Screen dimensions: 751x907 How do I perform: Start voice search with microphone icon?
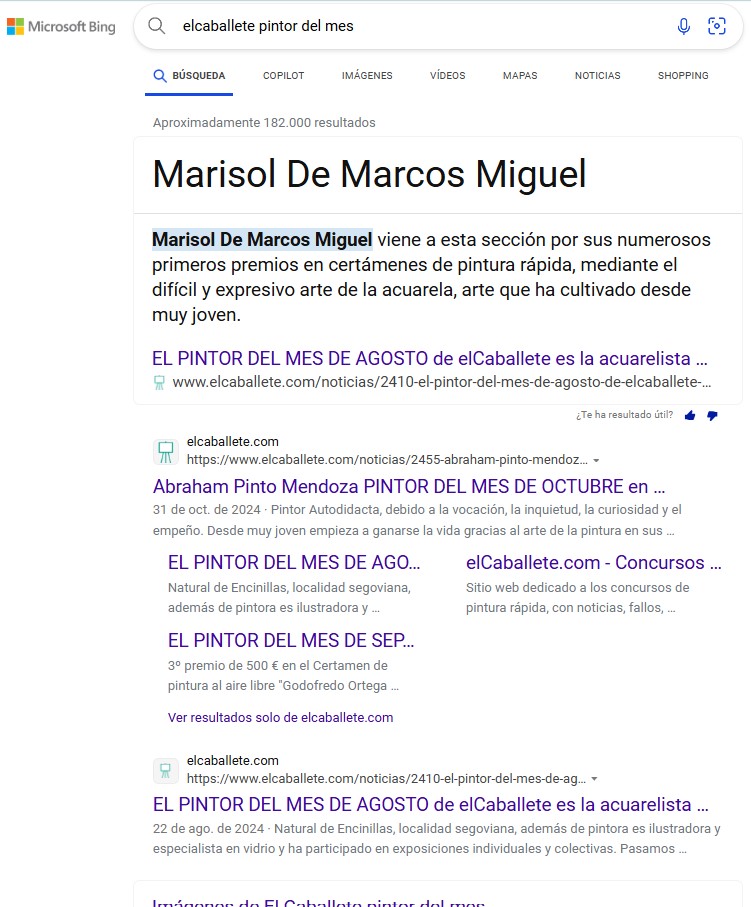point(684,27)
